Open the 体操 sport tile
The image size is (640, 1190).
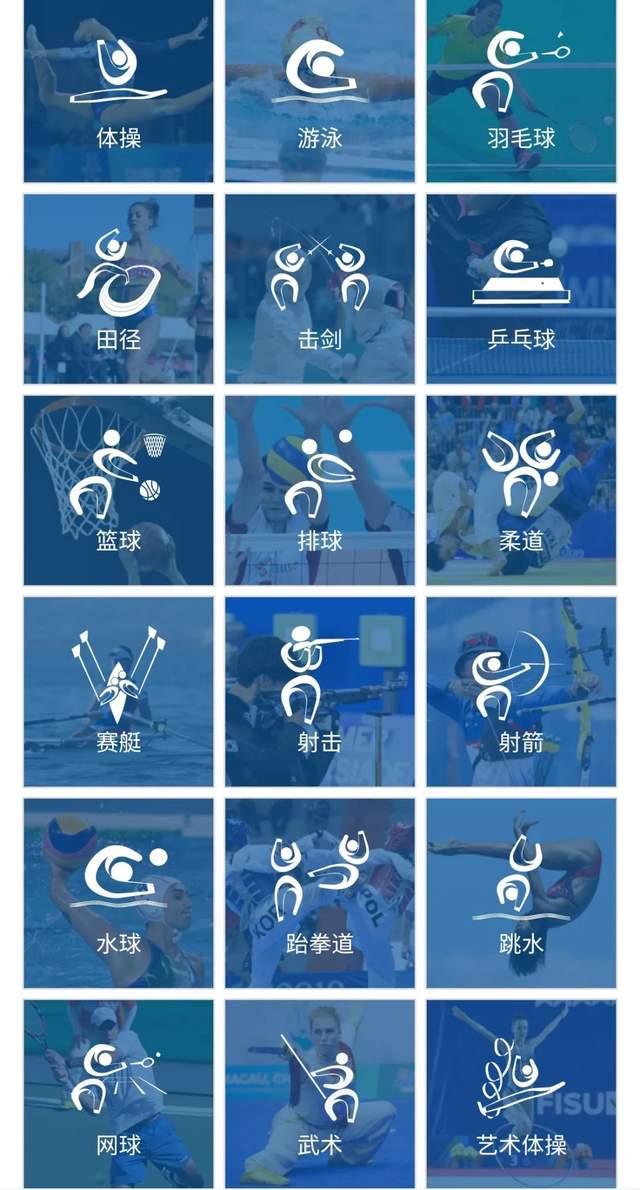[x=118, y=90]
